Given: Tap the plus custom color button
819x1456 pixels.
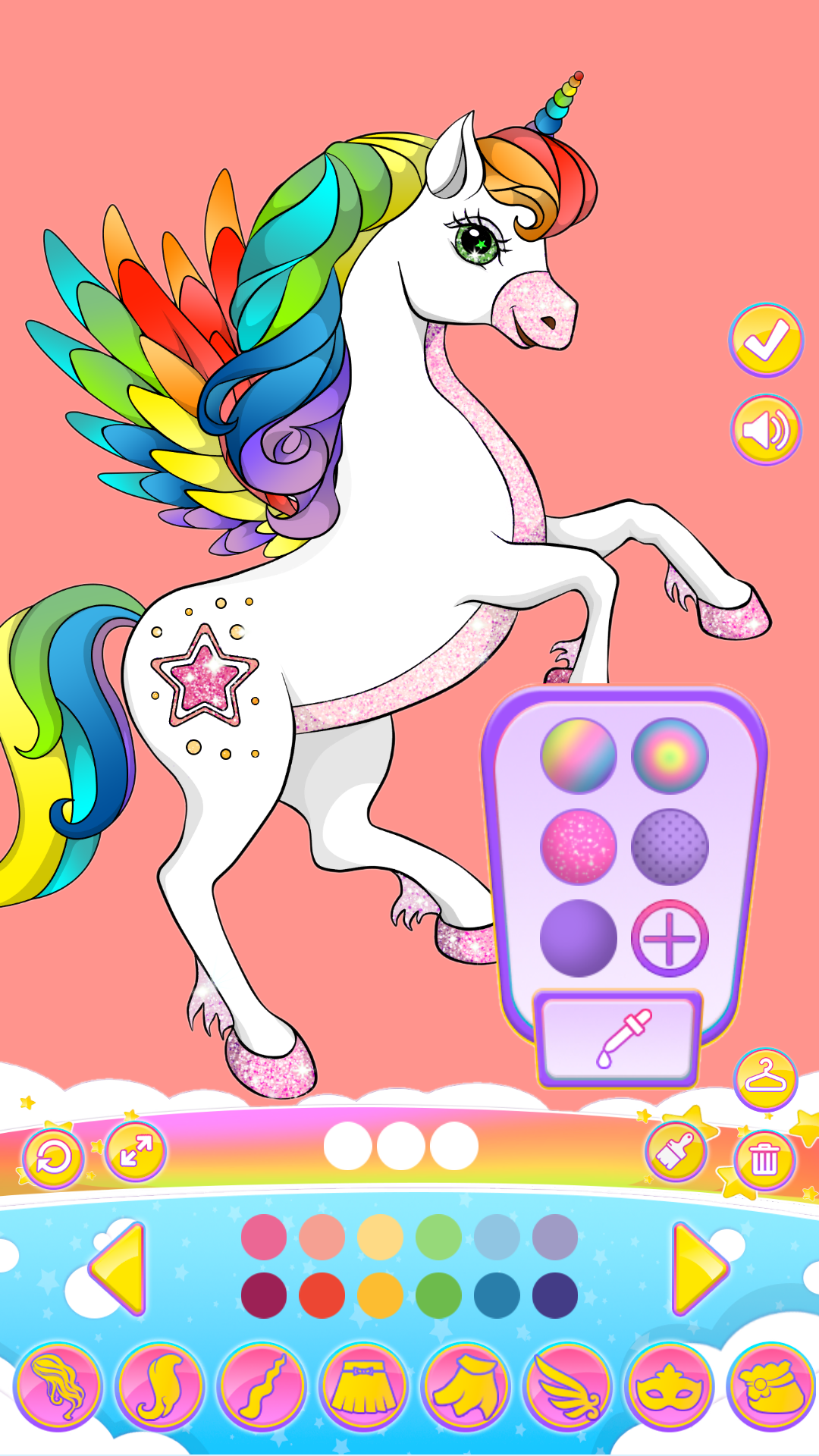Looking at the screenshot, I should click(670, 938).
